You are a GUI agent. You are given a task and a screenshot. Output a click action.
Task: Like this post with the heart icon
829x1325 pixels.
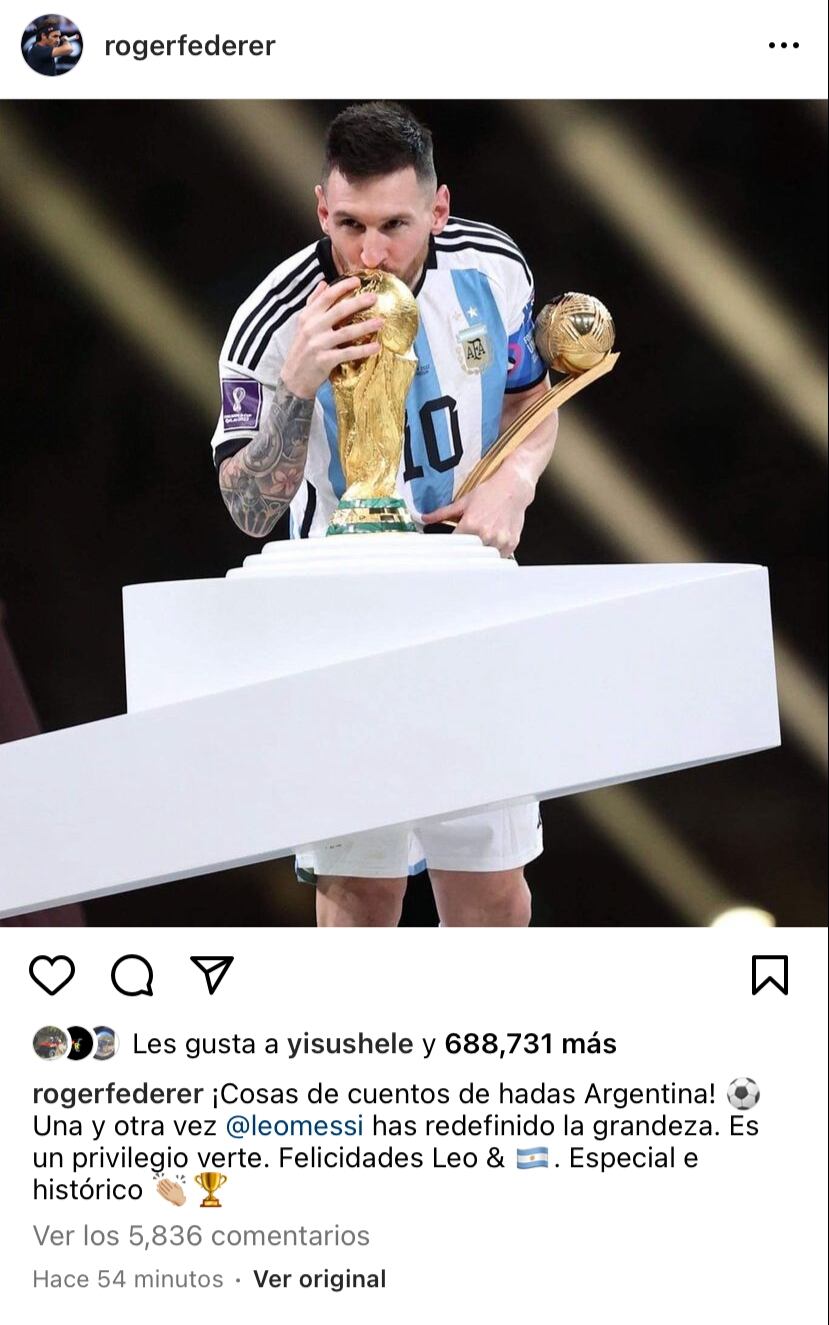coord(52,975)
